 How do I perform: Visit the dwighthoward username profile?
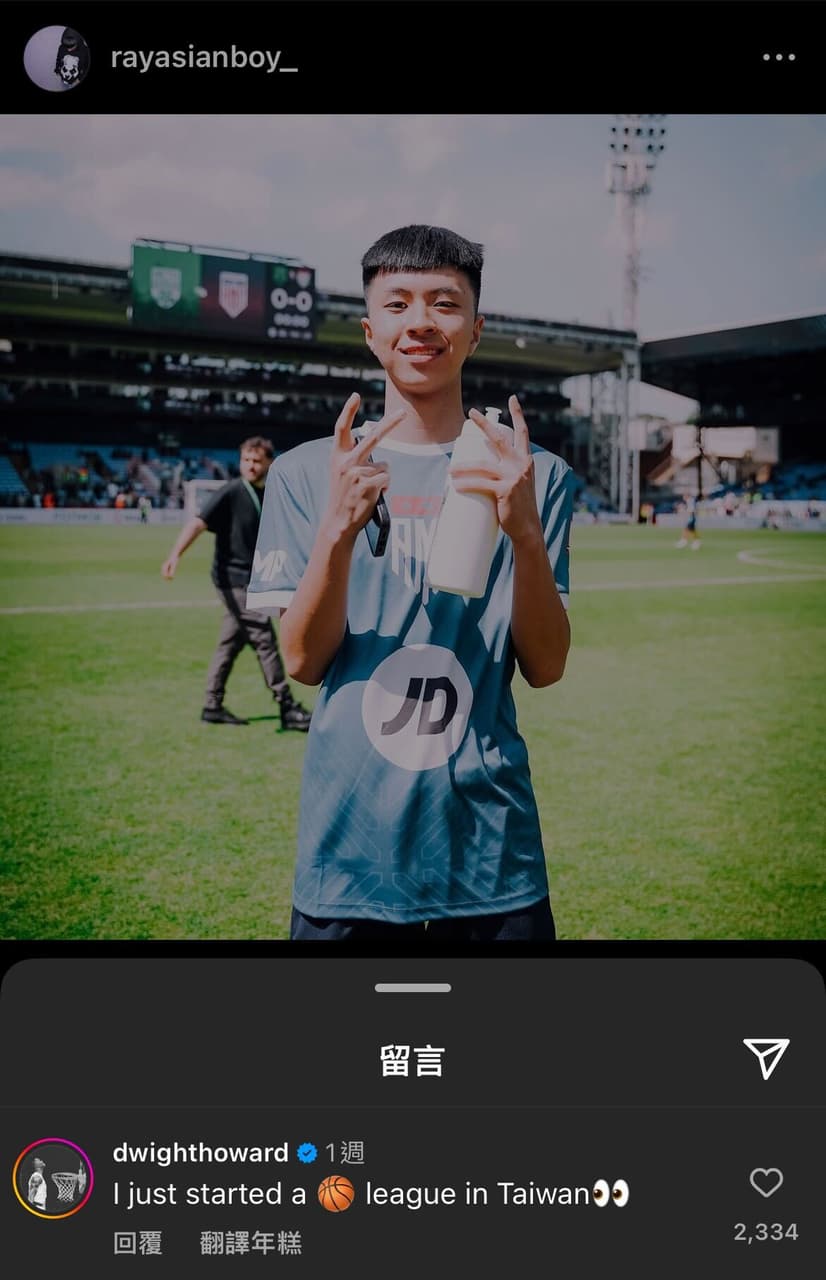tap(200, 1152)
